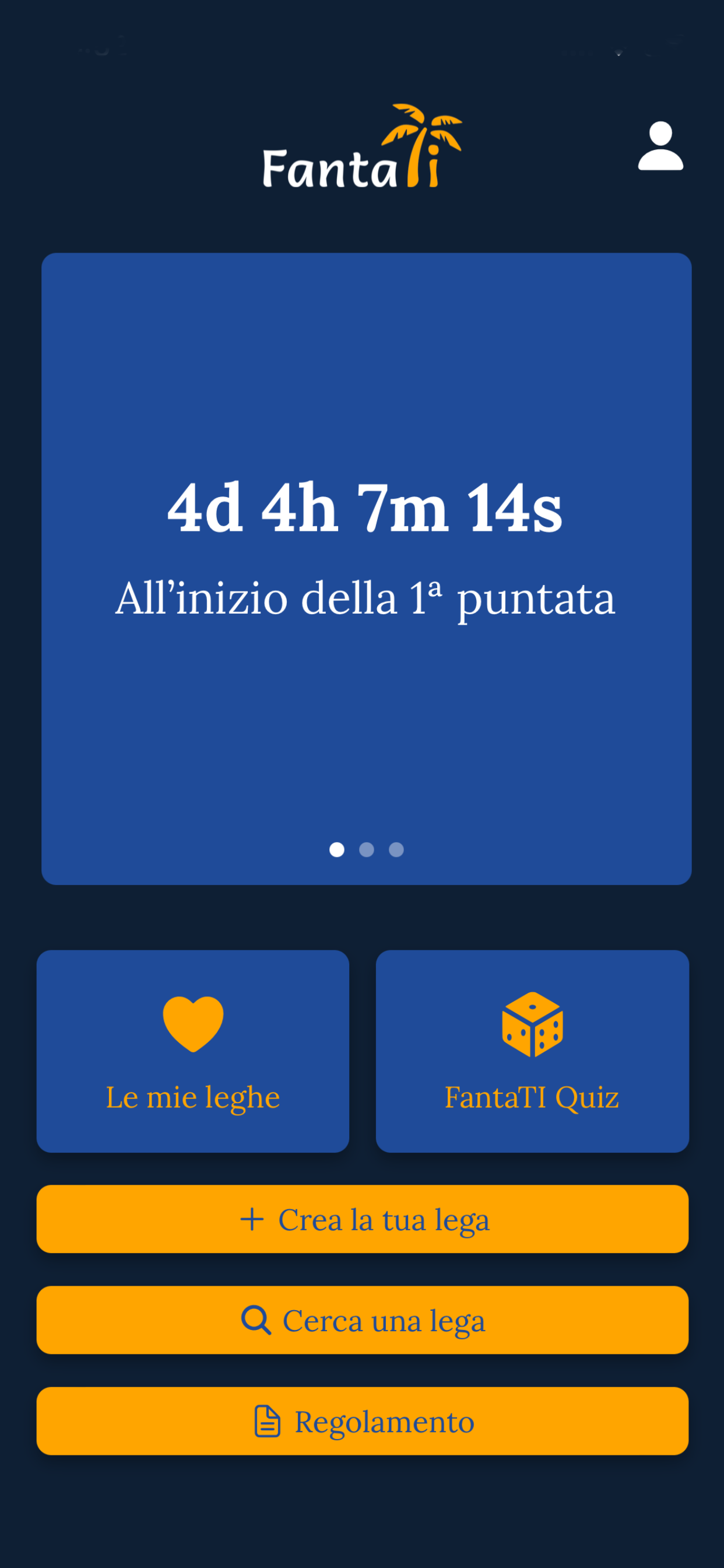Viewport: 724px width, 1568px height.
Task: Switch to the second carousel slide
Action: 366,851
